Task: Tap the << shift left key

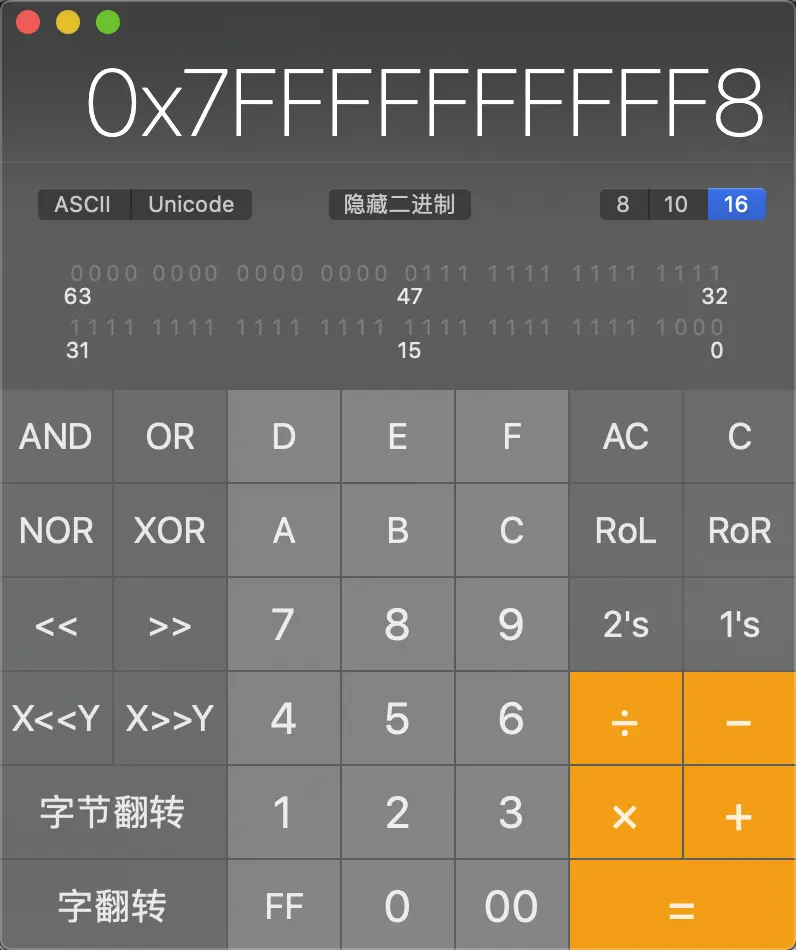Action: [56, 624]
